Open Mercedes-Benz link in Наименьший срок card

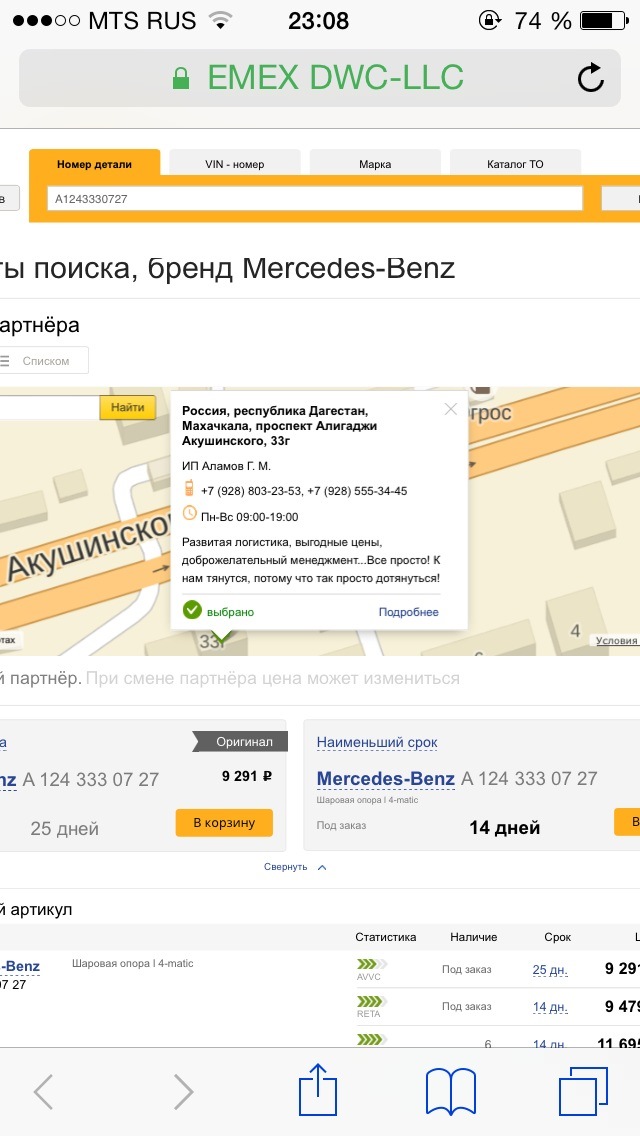coord(385,778)
